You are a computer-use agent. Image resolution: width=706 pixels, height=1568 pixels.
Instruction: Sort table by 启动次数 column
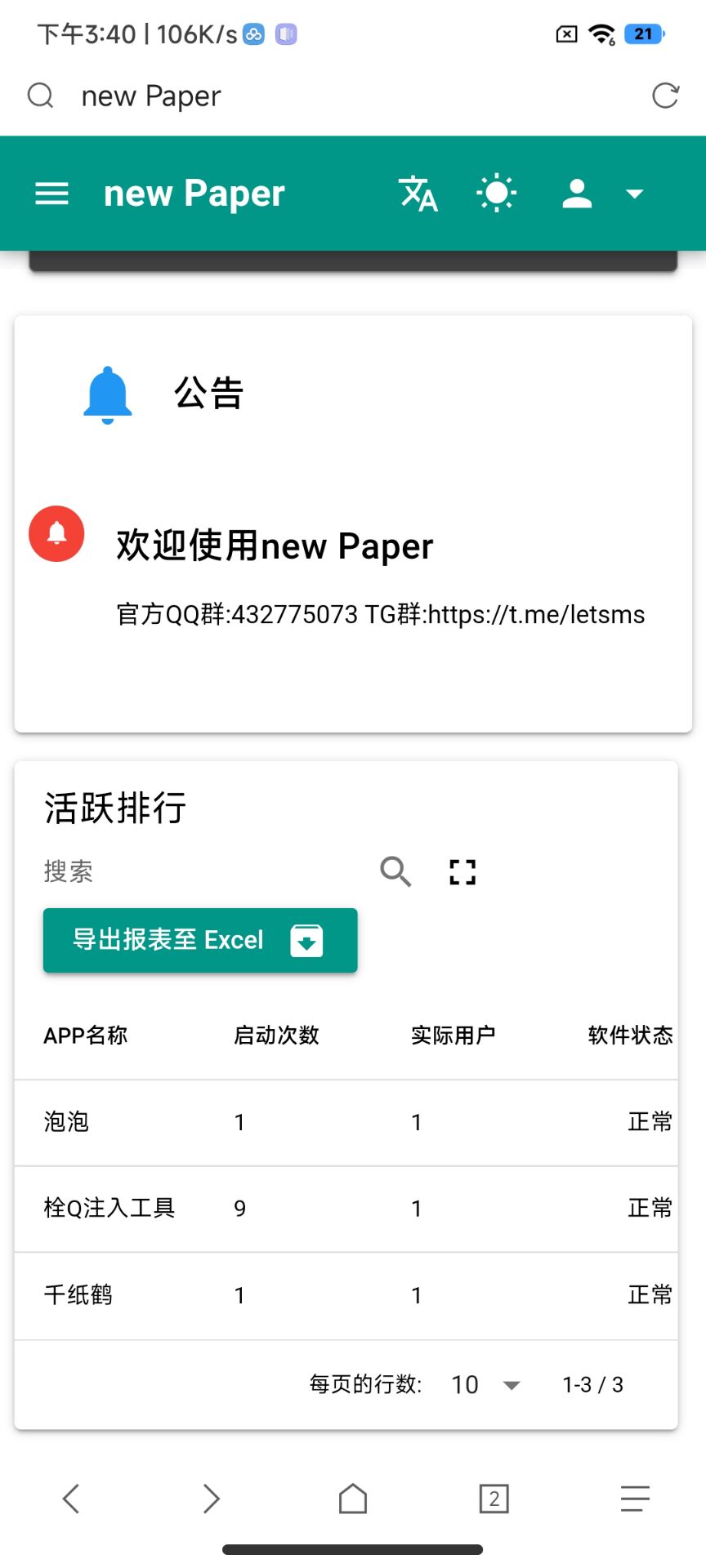[x=276, y=1036]
